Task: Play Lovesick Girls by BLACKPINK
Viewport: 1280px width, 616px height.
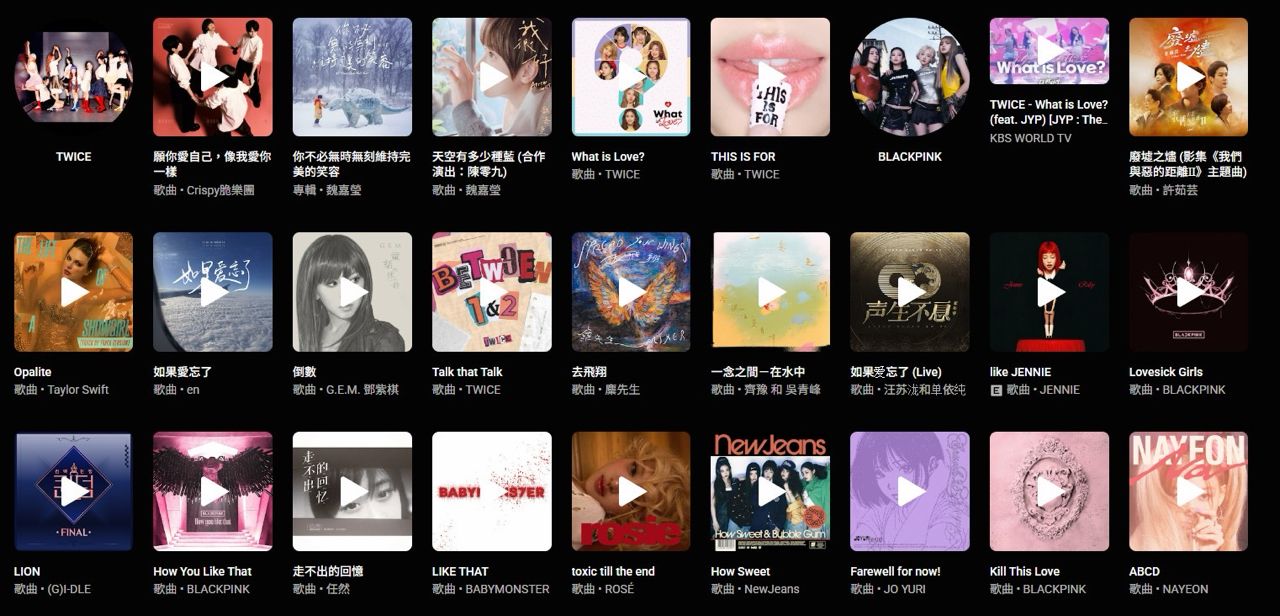Action: pyautogui.click(x=1188, y=292)
